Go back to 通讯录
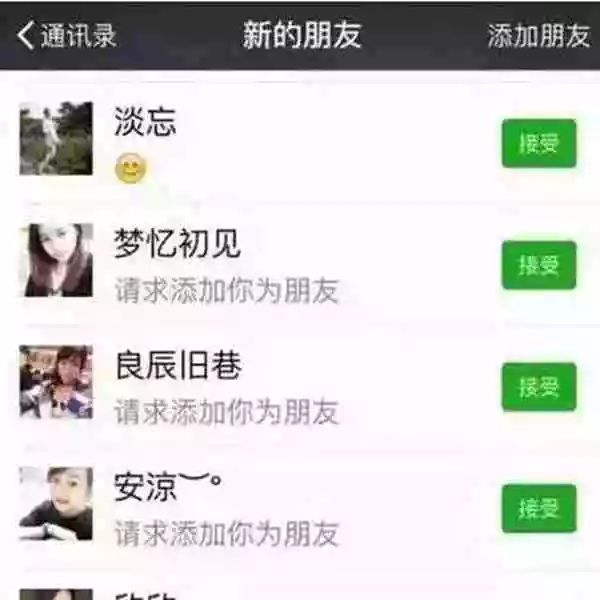600x600 pixels. 66,36
